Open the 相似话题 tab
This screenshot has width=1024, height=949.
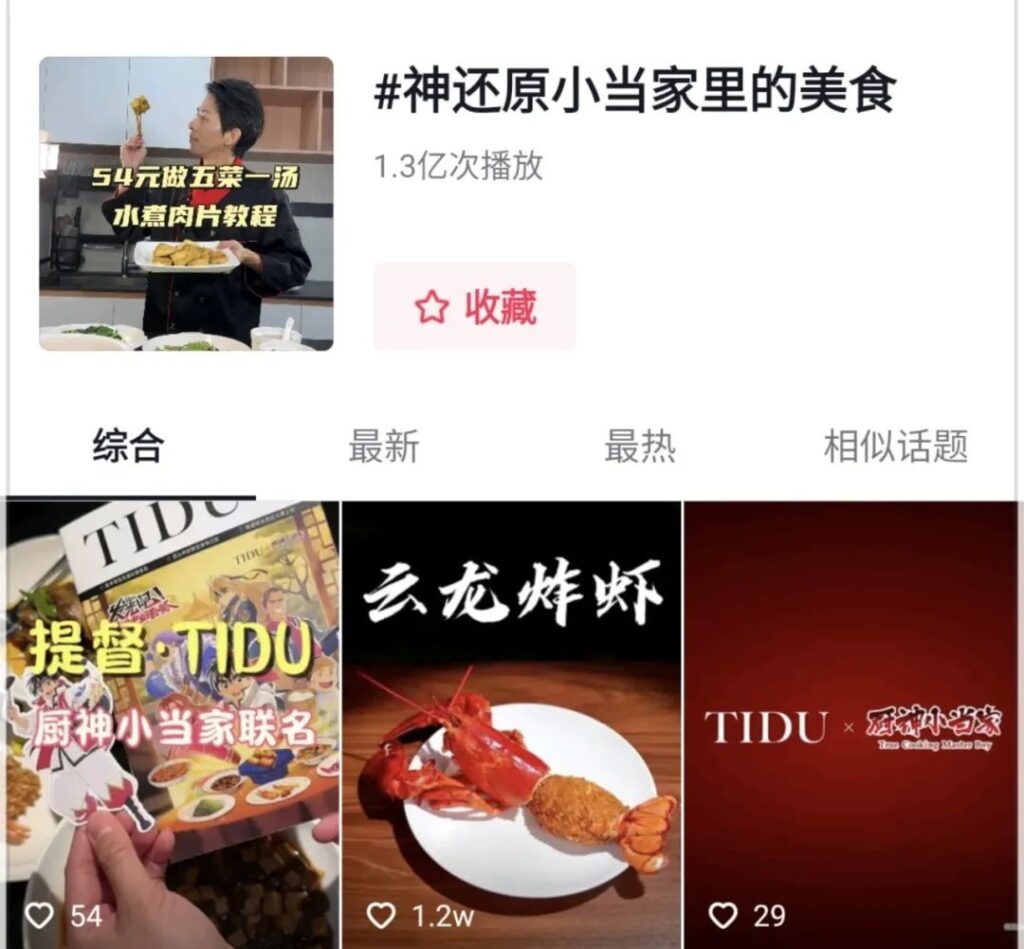[895, 446]
